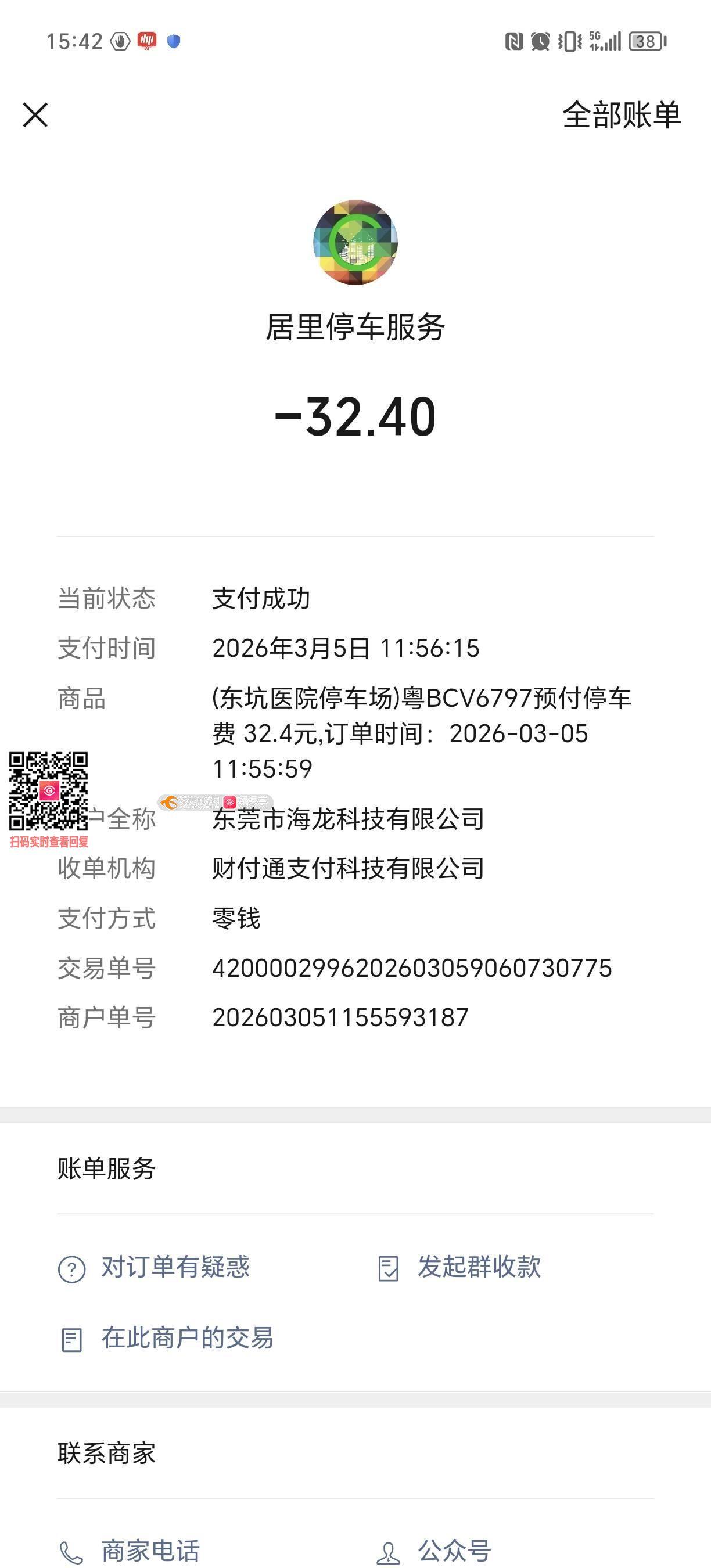Open 全部账单 (all bills)
711x1568 pixels.
click(621, 114)
